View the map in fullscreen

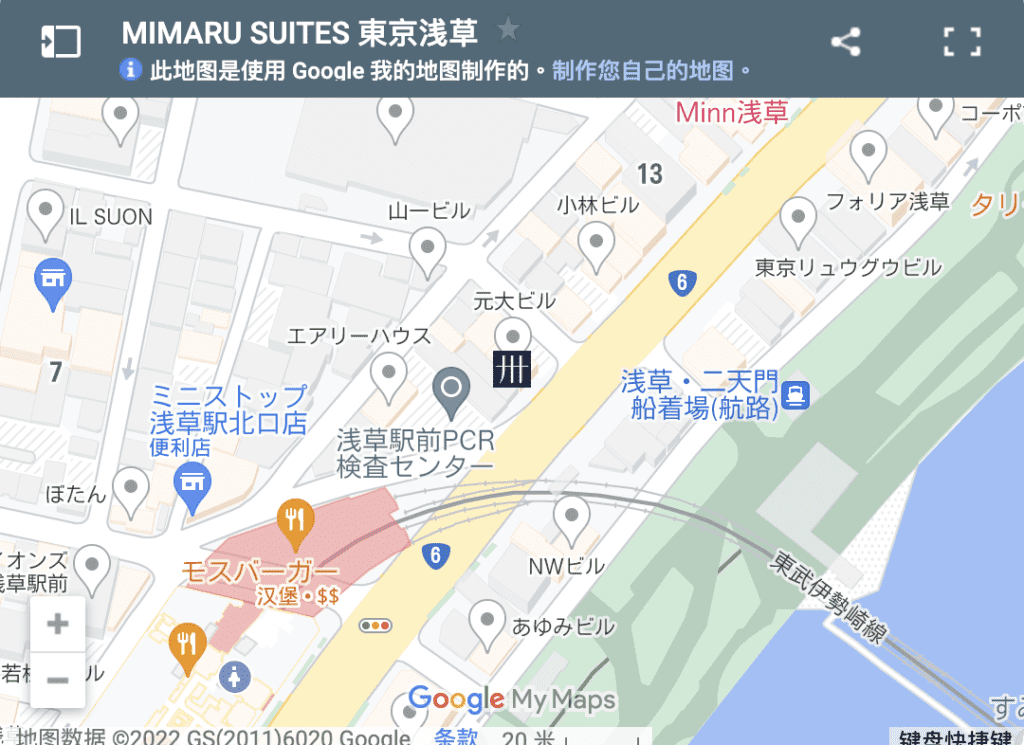[x=962, y=41]
